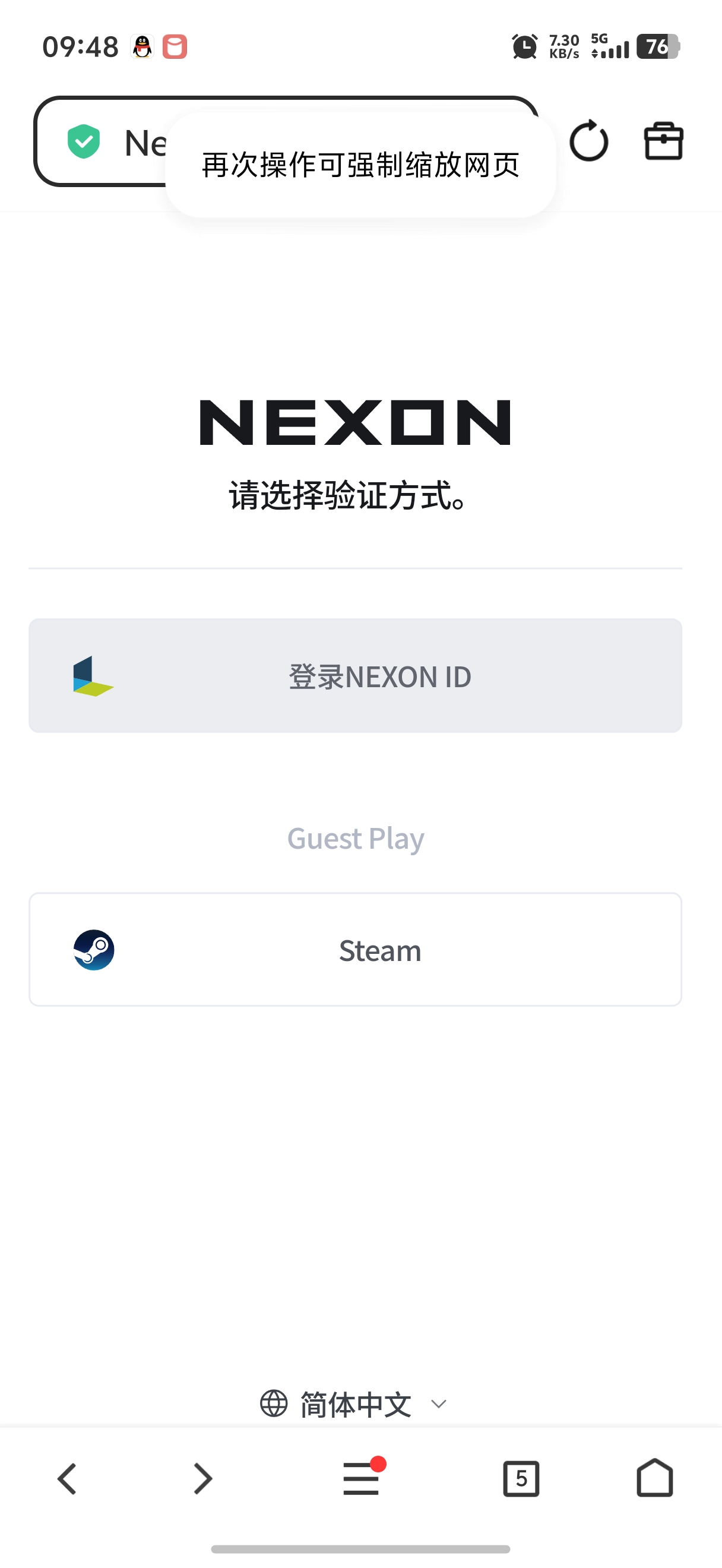The width and height of the screenshot is (722, 1568).
Task: Open the browser toolbox icon
Action: tap(663, 142)
